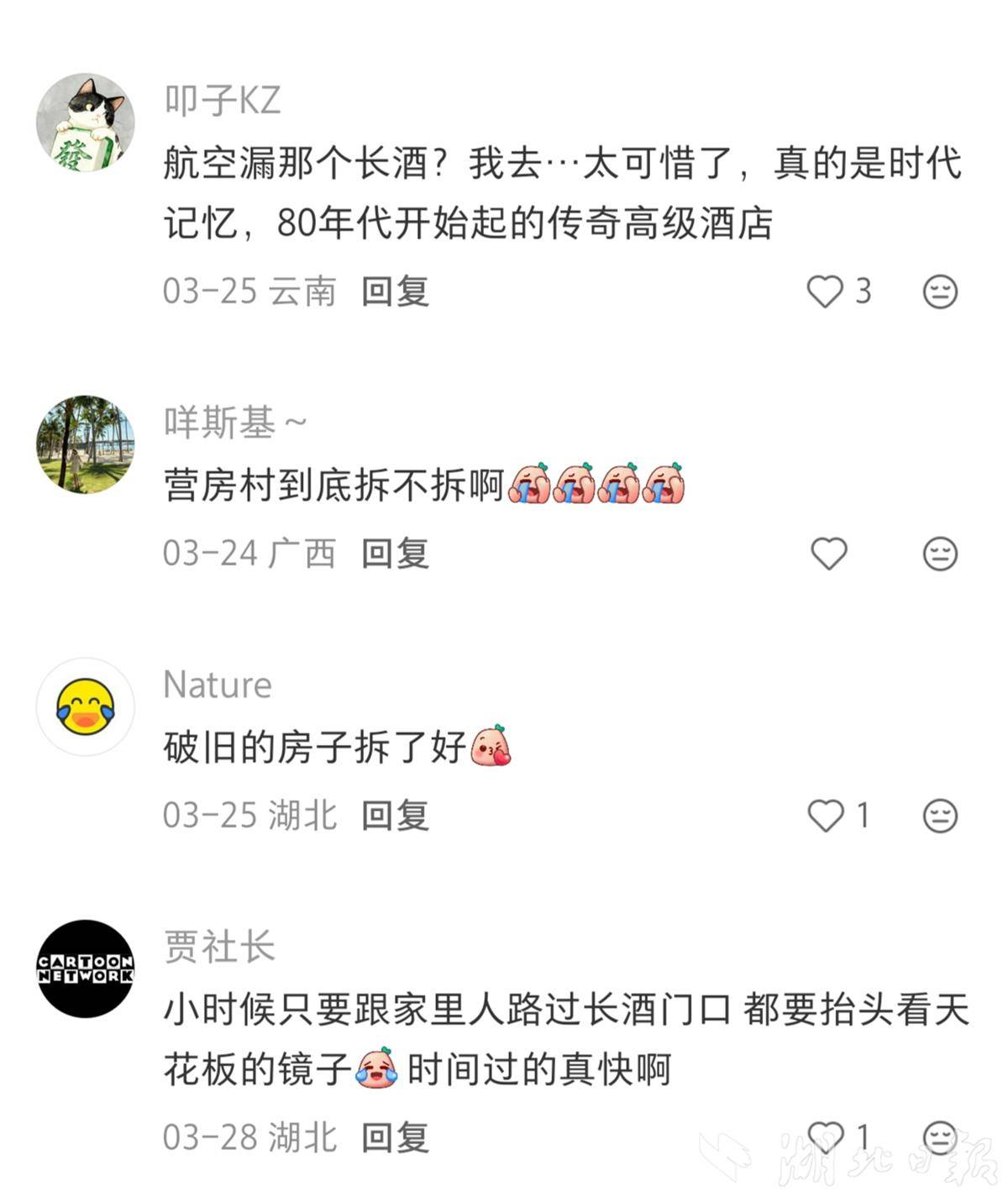Viewport: 1008px width, 1197px height.
Task: Tap the username 叩子KZ
Action: pos(222,101)
